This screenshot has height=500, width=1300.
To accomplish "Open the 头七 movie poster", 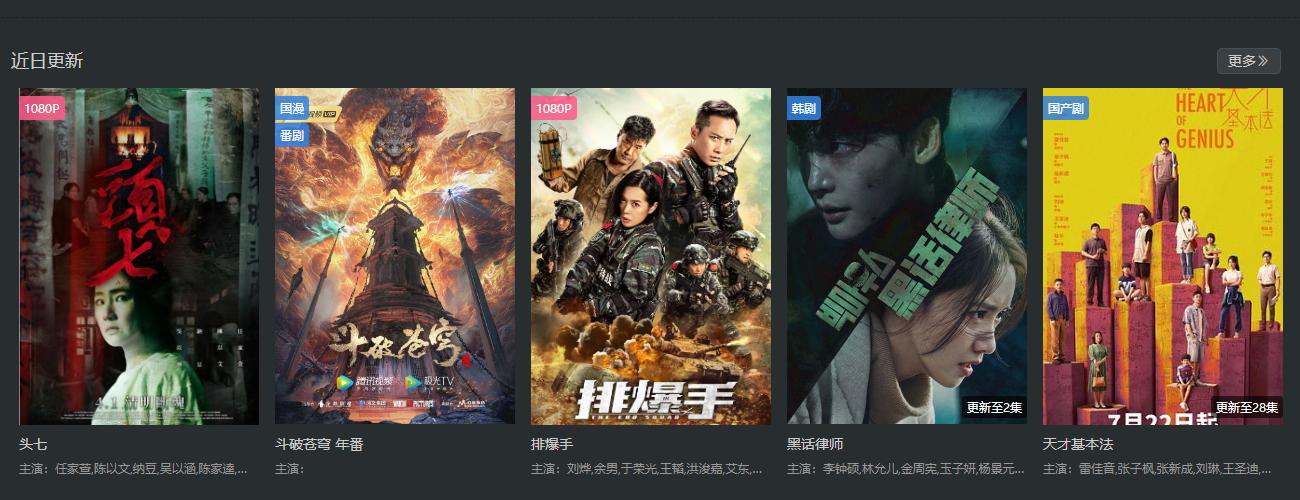I will pos(139,256).
